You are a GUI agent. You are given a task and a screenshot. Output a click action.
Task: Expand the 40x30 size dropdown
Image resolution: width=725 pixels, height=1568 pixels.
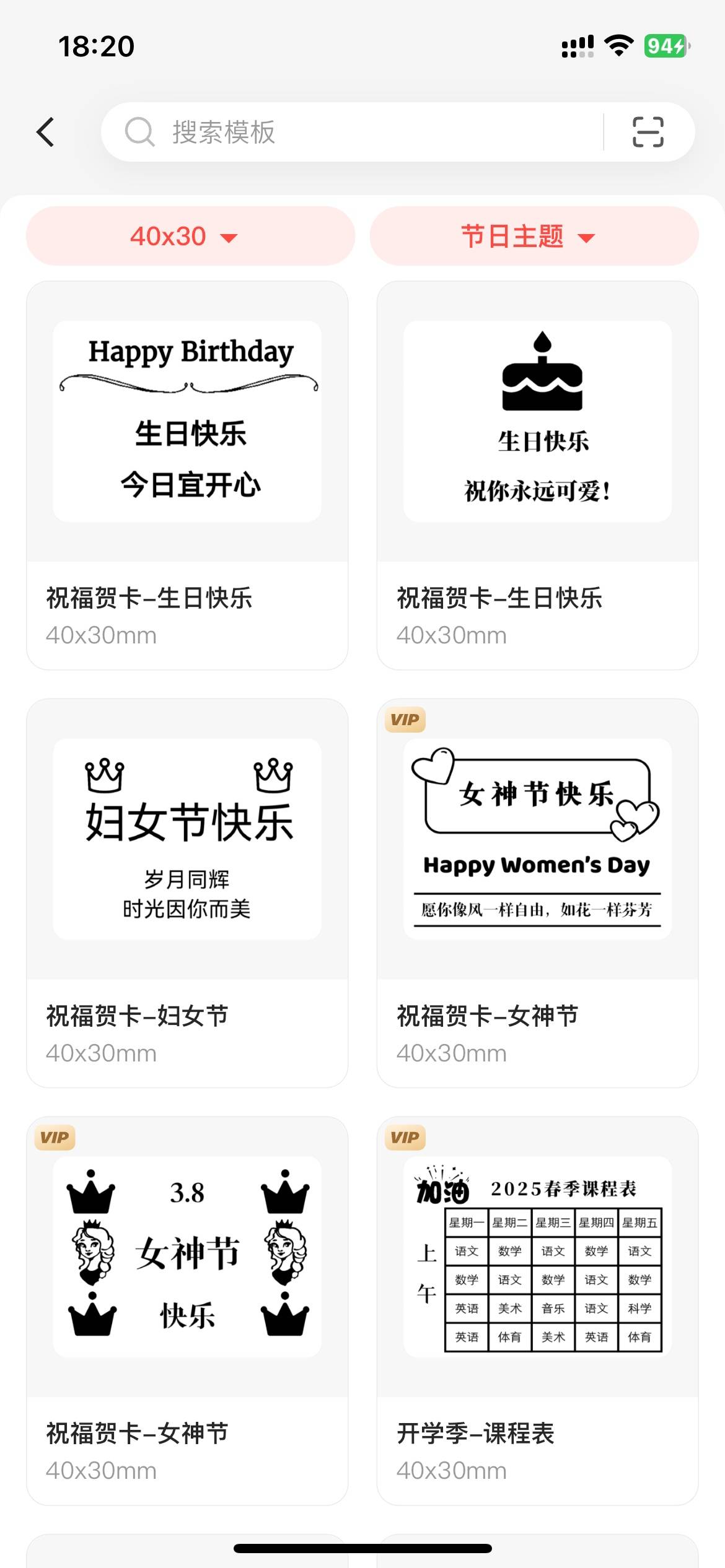tap(190, 237)
